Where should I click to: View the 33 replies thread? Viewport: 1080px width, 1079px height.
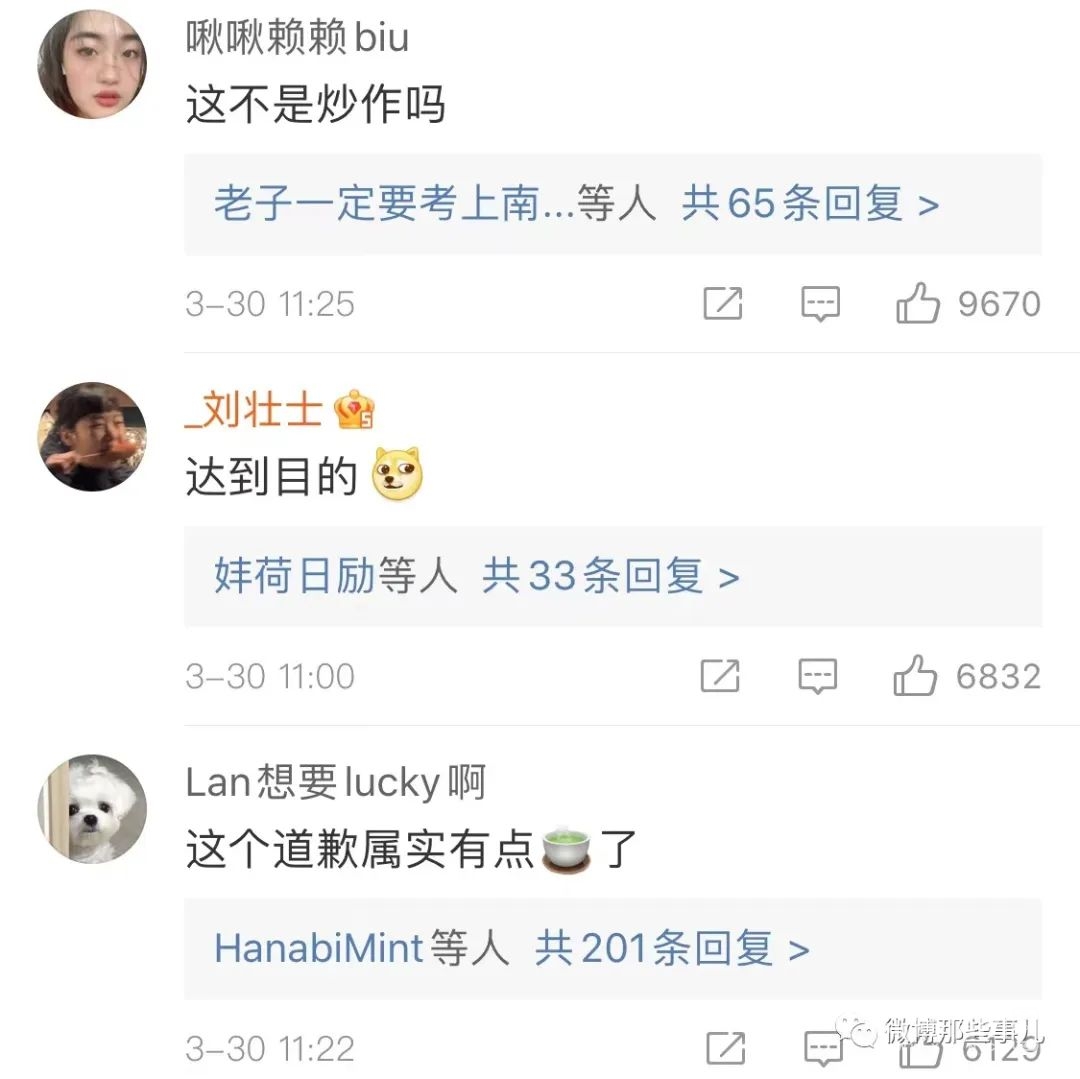[x=610, y=577]
